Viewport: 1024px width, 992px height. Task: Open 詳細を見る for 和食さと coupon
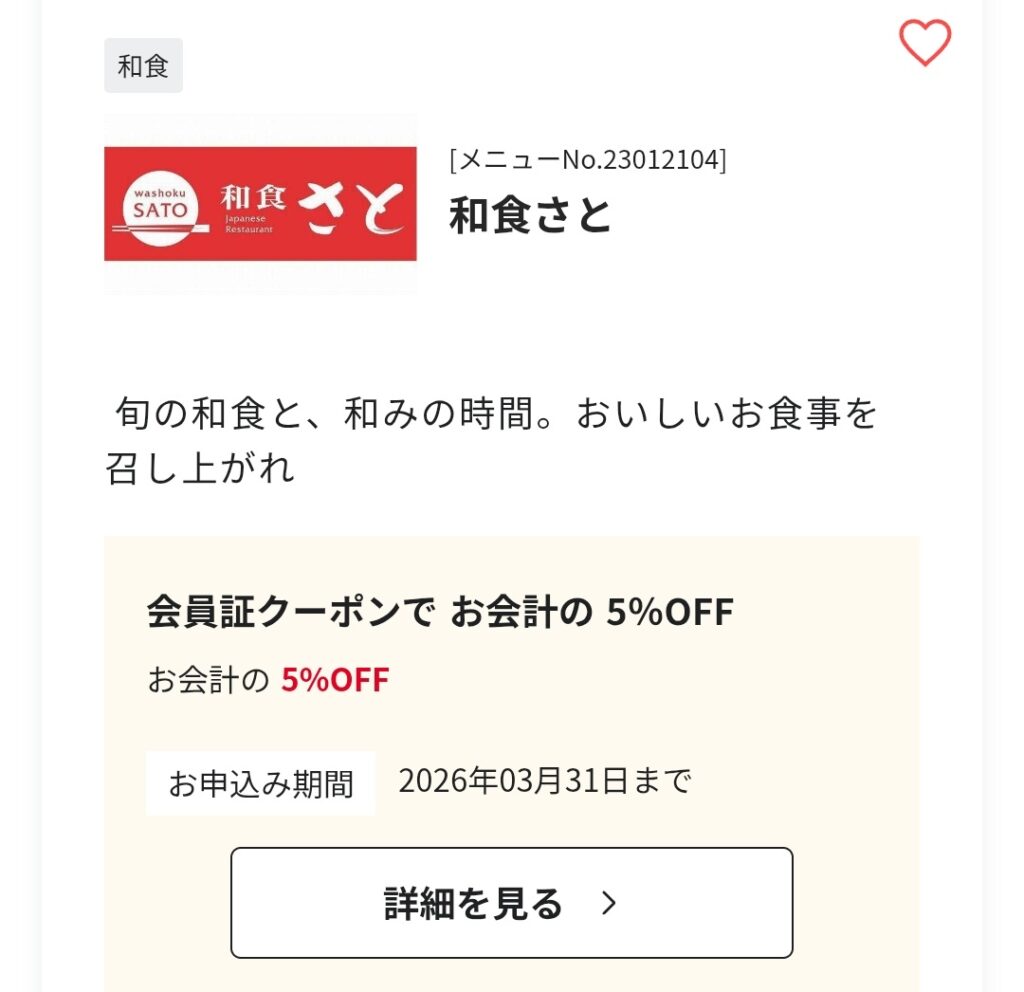[x=511, y=903]
